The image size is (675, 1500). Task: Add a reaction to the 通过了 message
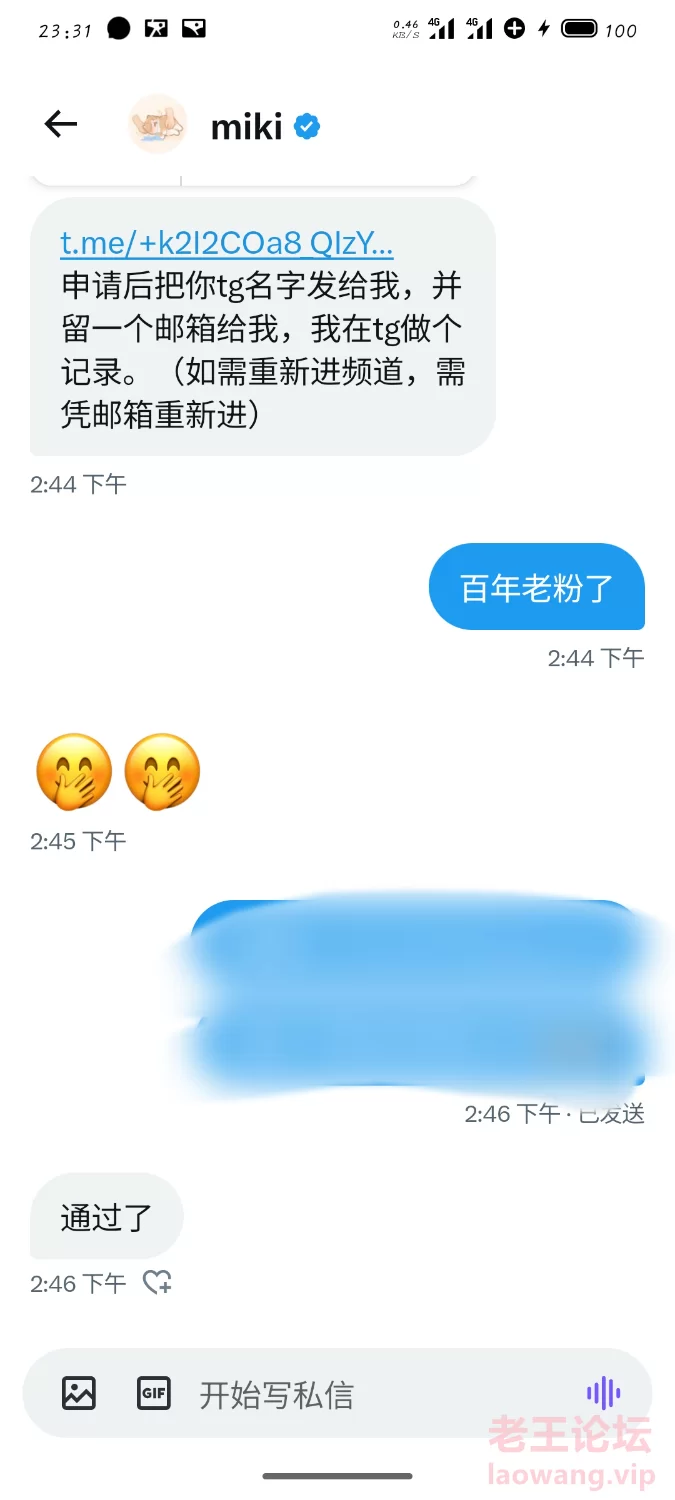[x=157, y=1283]
